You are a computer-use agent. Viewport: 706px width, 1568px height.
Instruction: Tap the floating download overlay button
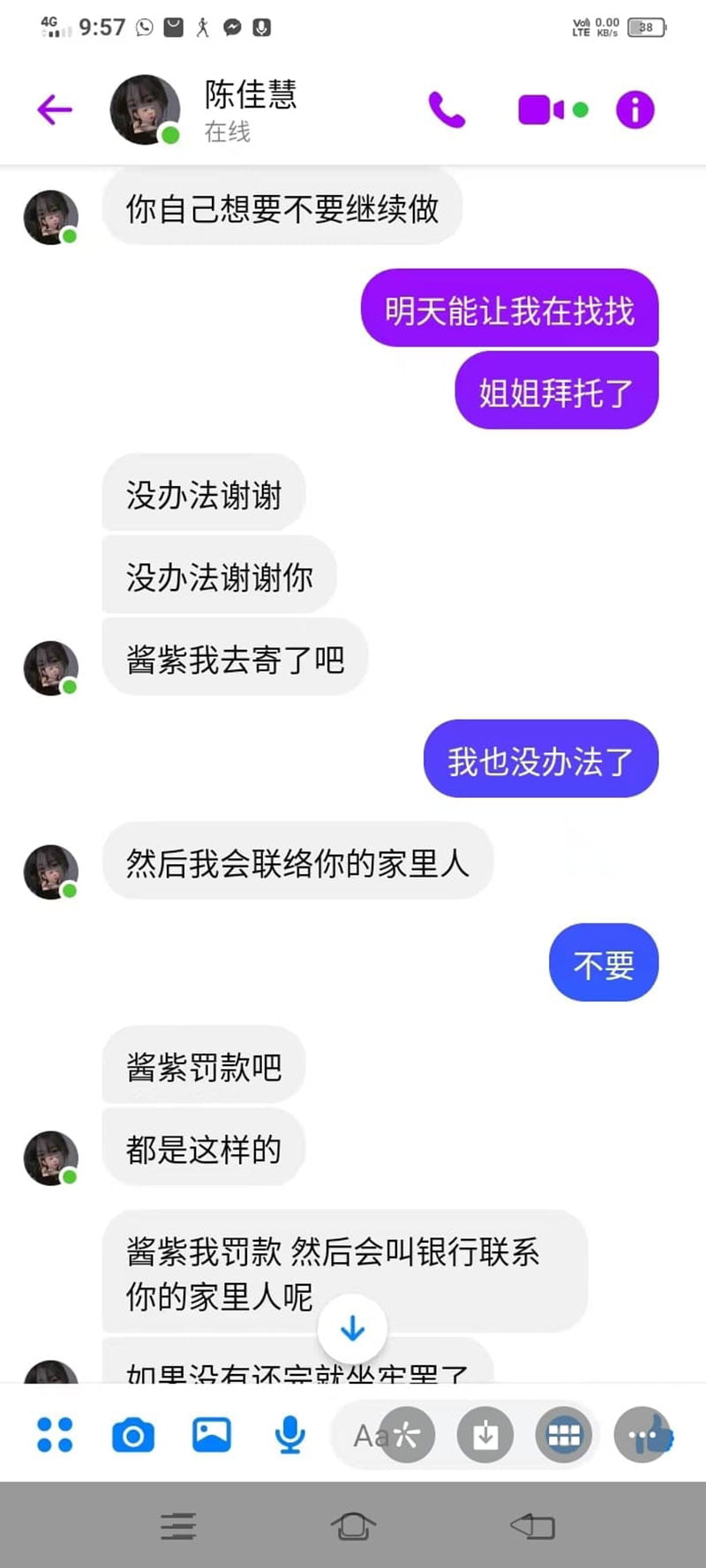coord(484,1435)
